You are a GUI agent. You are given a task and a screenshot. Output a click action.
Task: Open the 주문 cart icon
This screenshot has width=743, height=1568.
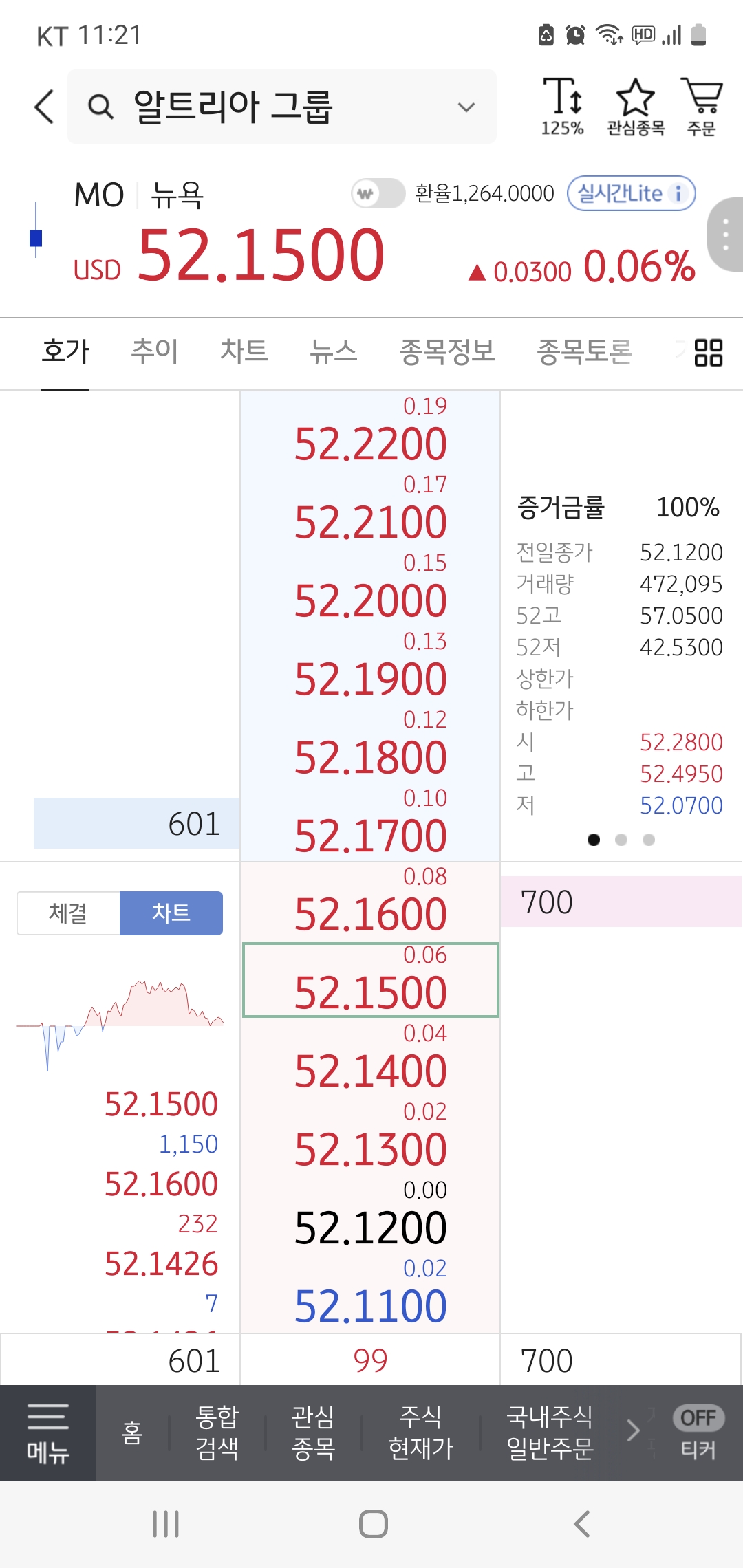[701, 107]
